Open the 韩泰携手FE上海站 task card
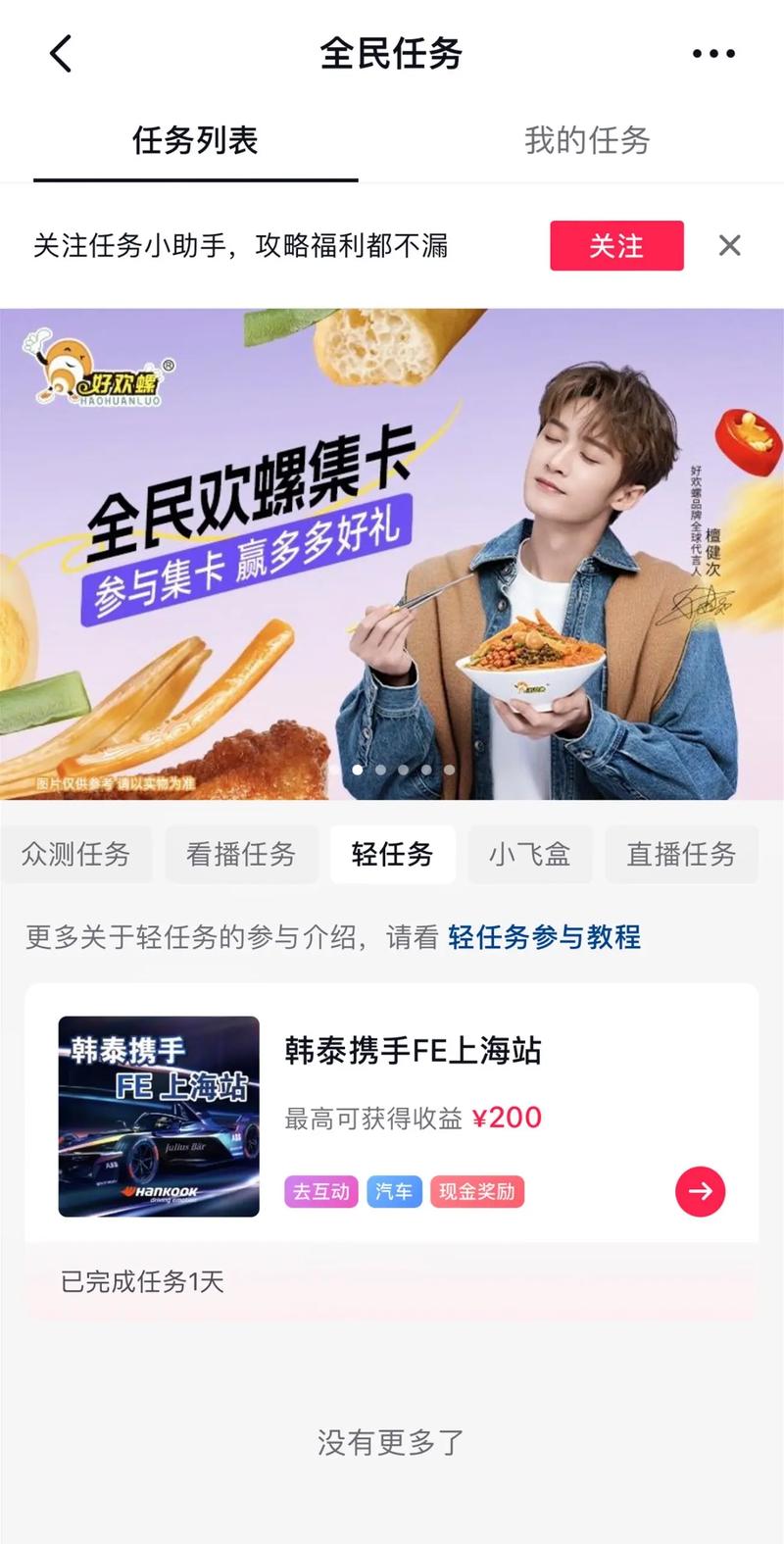The width and height of the screenshot is (784, 1544). tap(412, 1051)
